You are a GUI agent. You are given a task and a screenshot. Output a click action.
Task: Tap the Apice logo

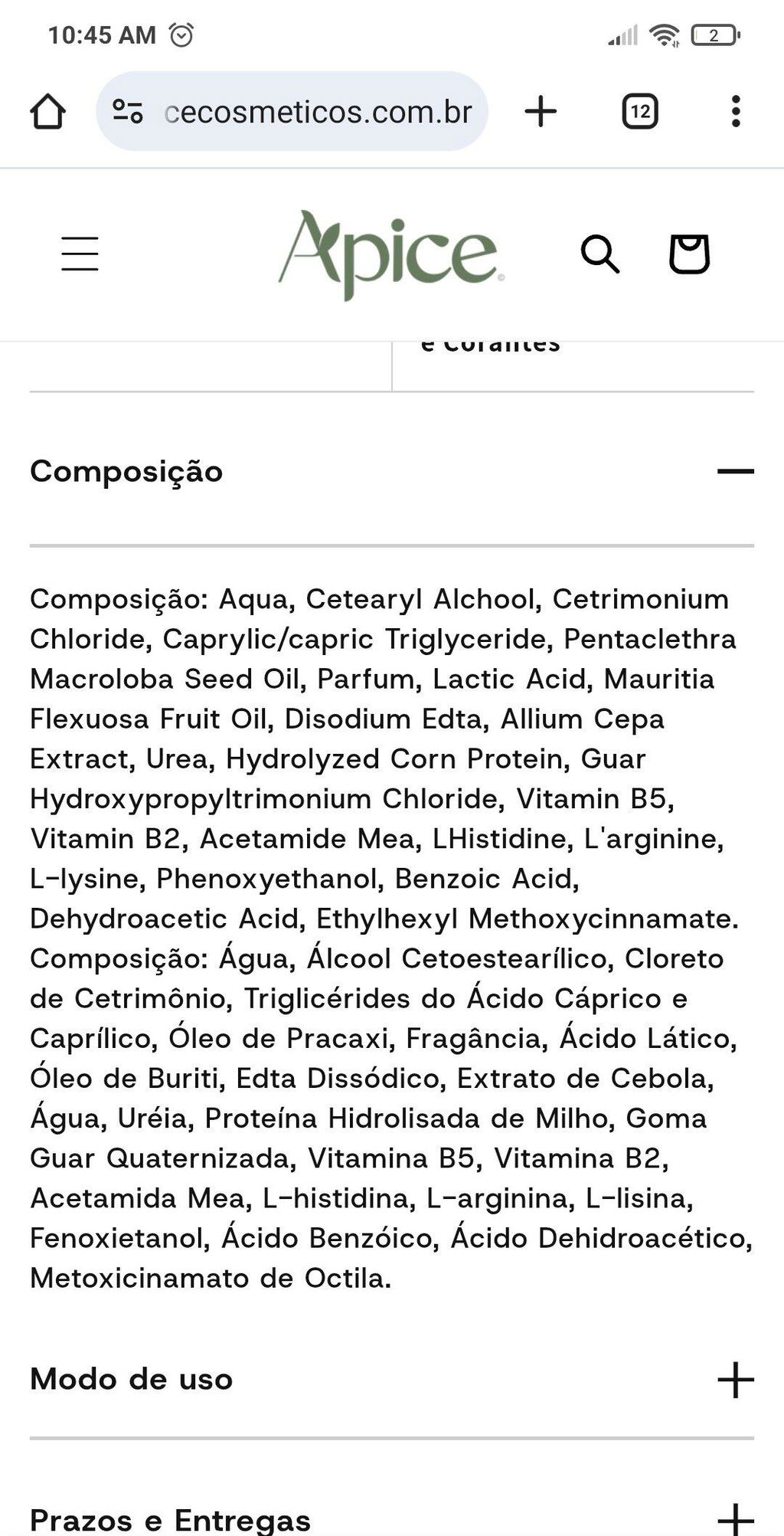(x=391, y=254)
